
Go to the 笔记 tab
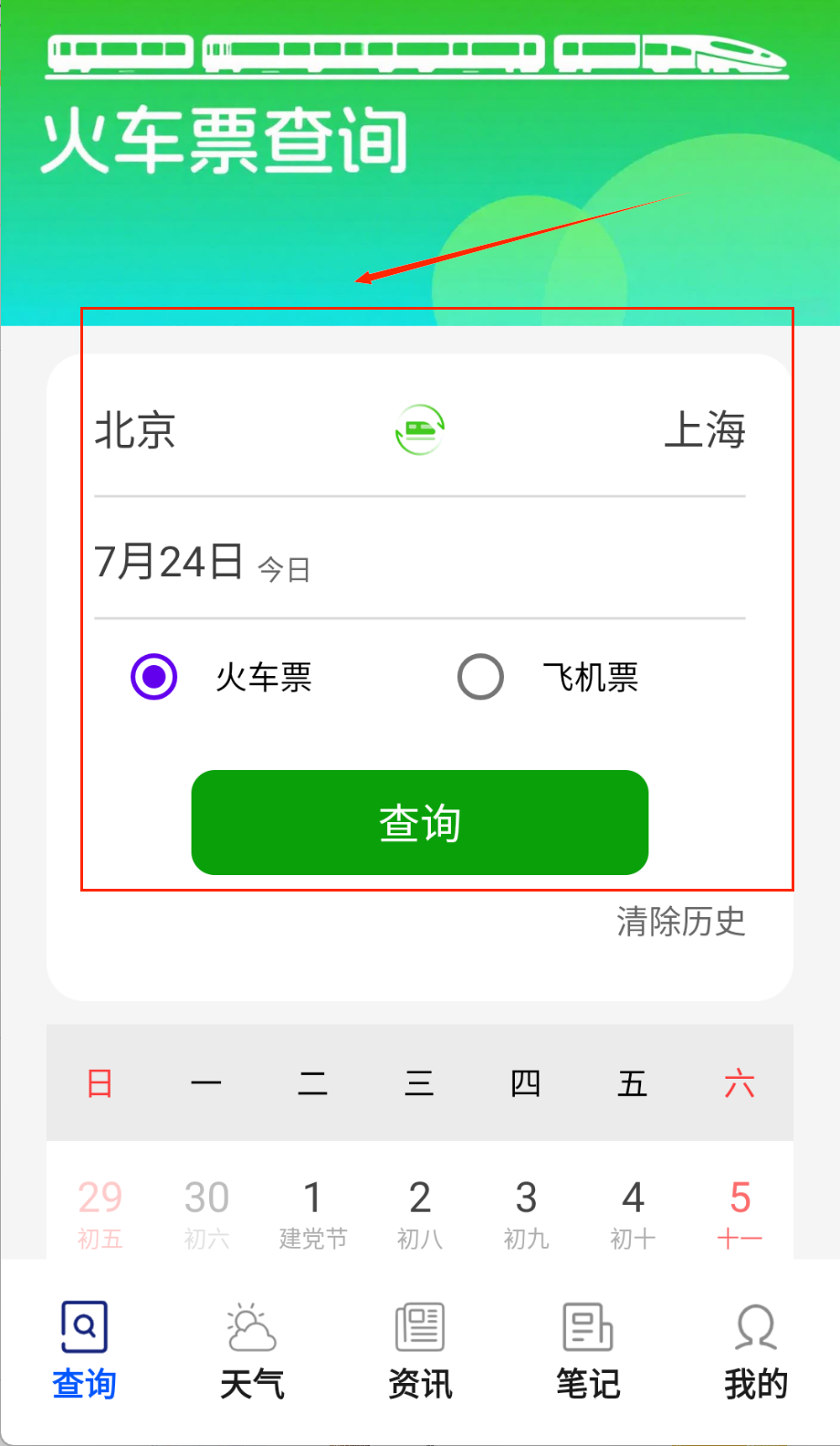point(588,1350)
